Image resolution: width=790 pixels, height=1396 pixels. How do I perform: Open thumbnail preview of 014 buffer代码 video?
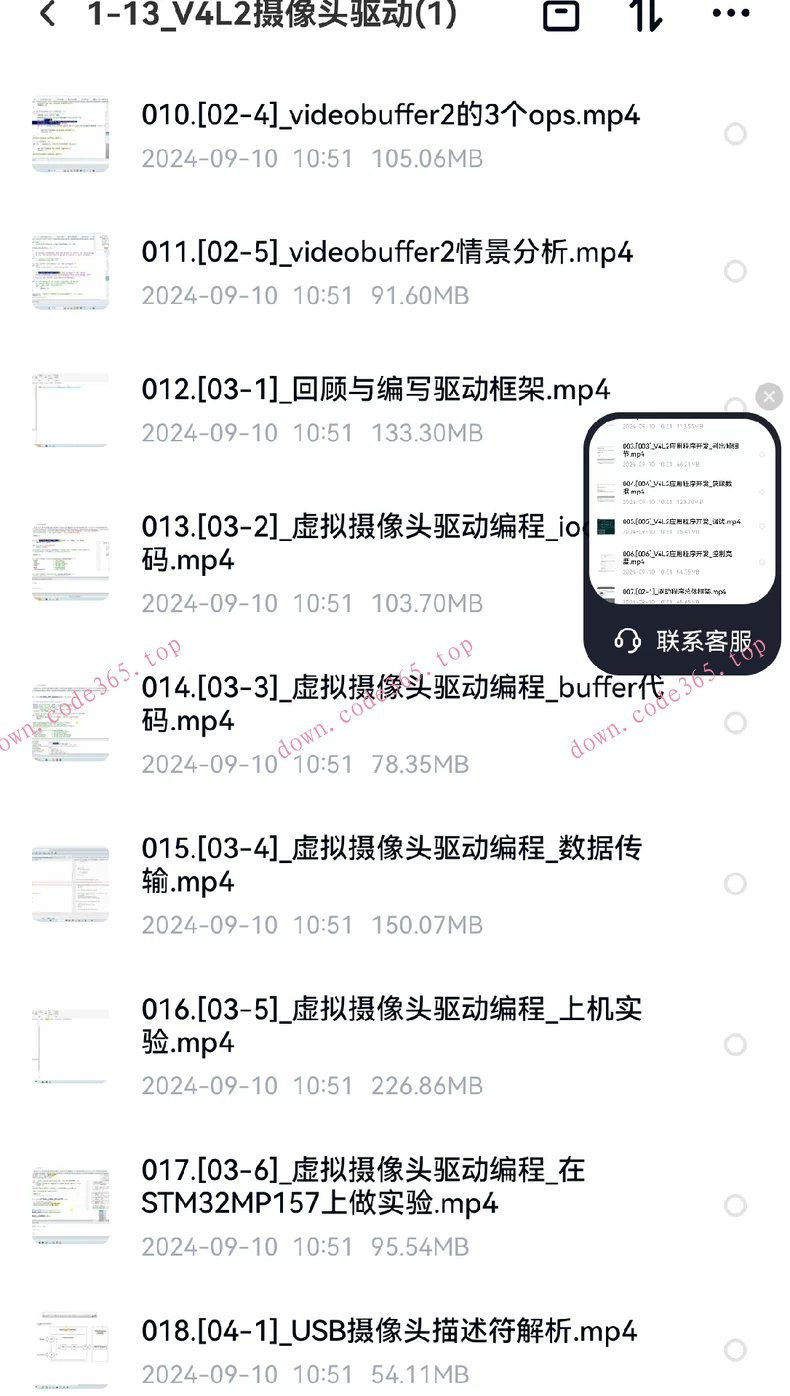[x=70, y=721]
